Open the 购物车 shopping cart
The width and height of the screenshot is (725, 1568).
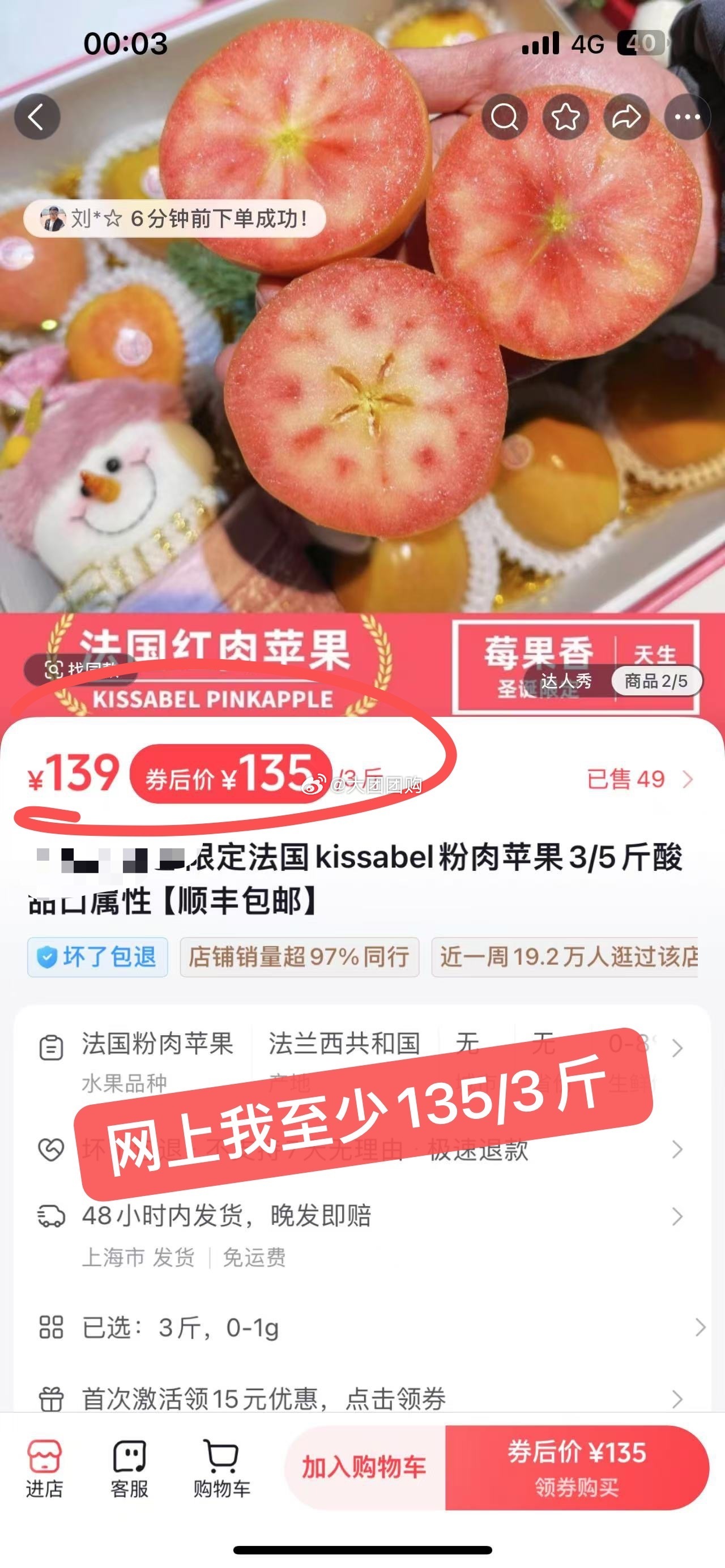221,1468
